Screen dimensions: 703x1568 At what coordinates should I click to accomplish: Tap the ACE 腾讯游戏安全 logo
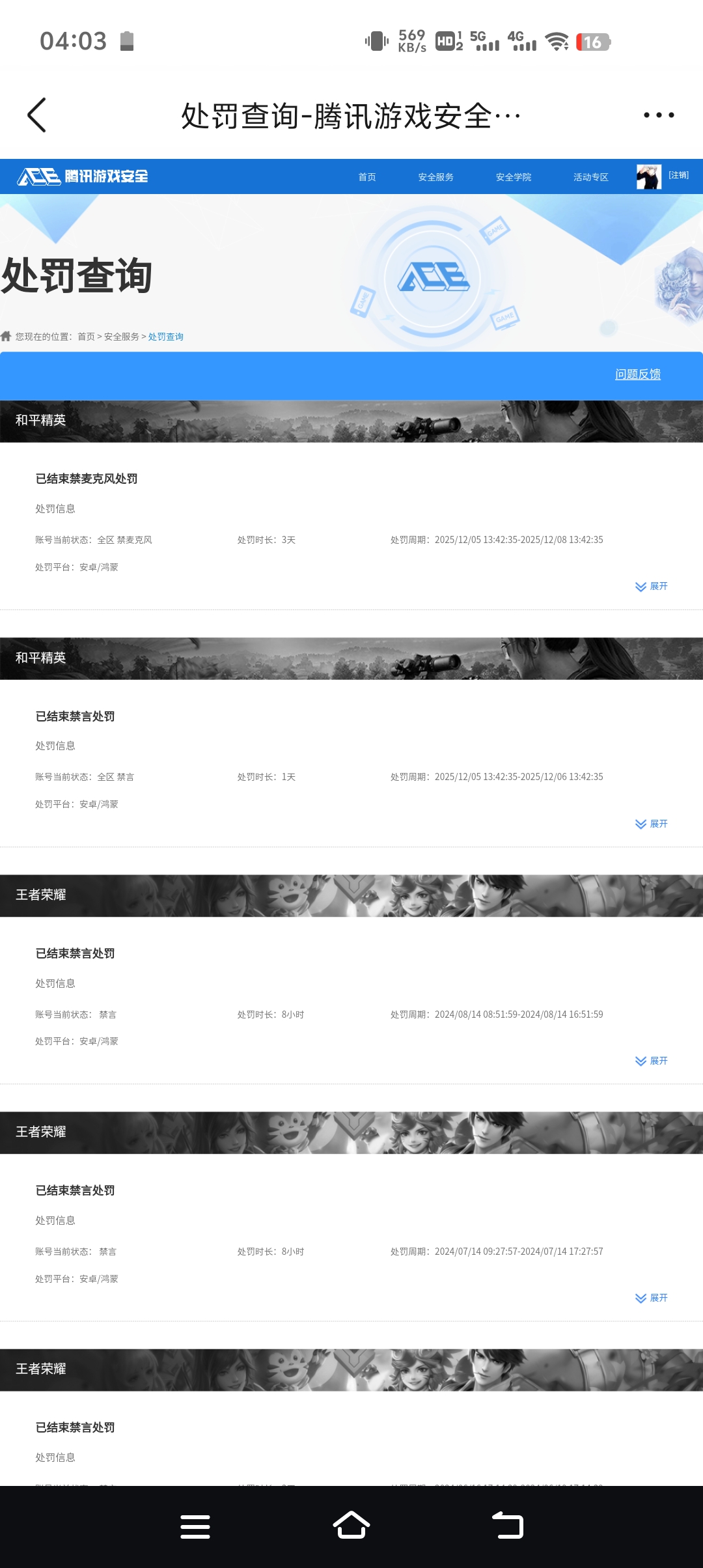click(x=83, y=176)
